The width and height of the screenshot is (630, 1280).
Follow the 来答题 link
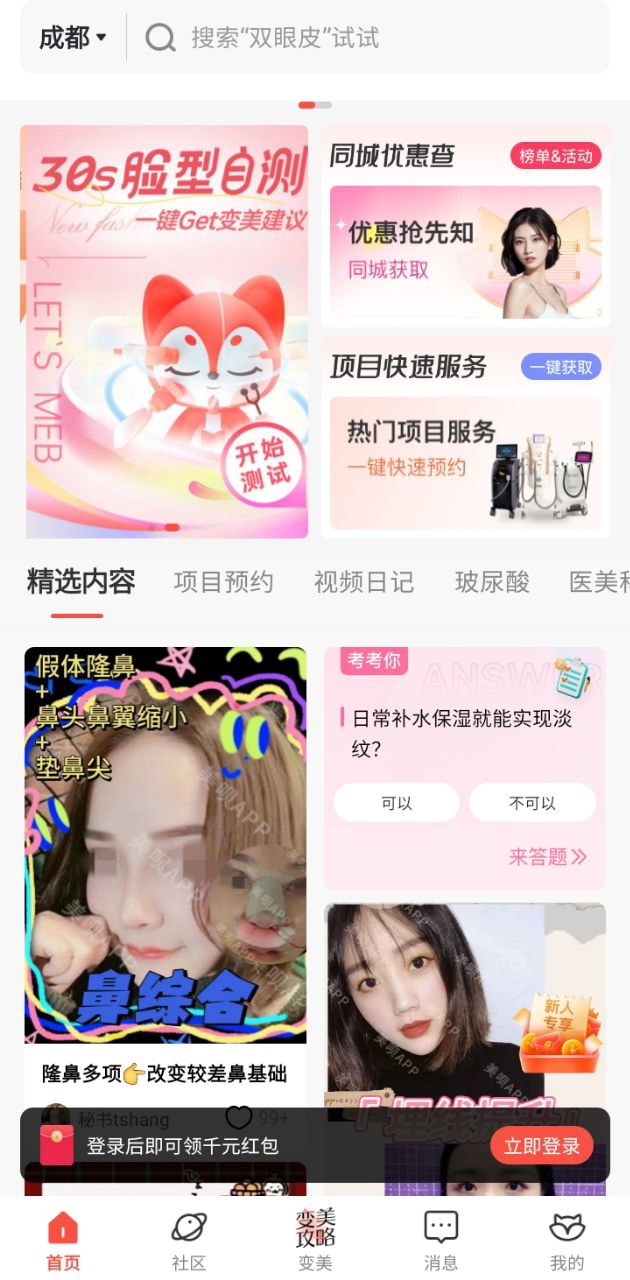[547, 857]
